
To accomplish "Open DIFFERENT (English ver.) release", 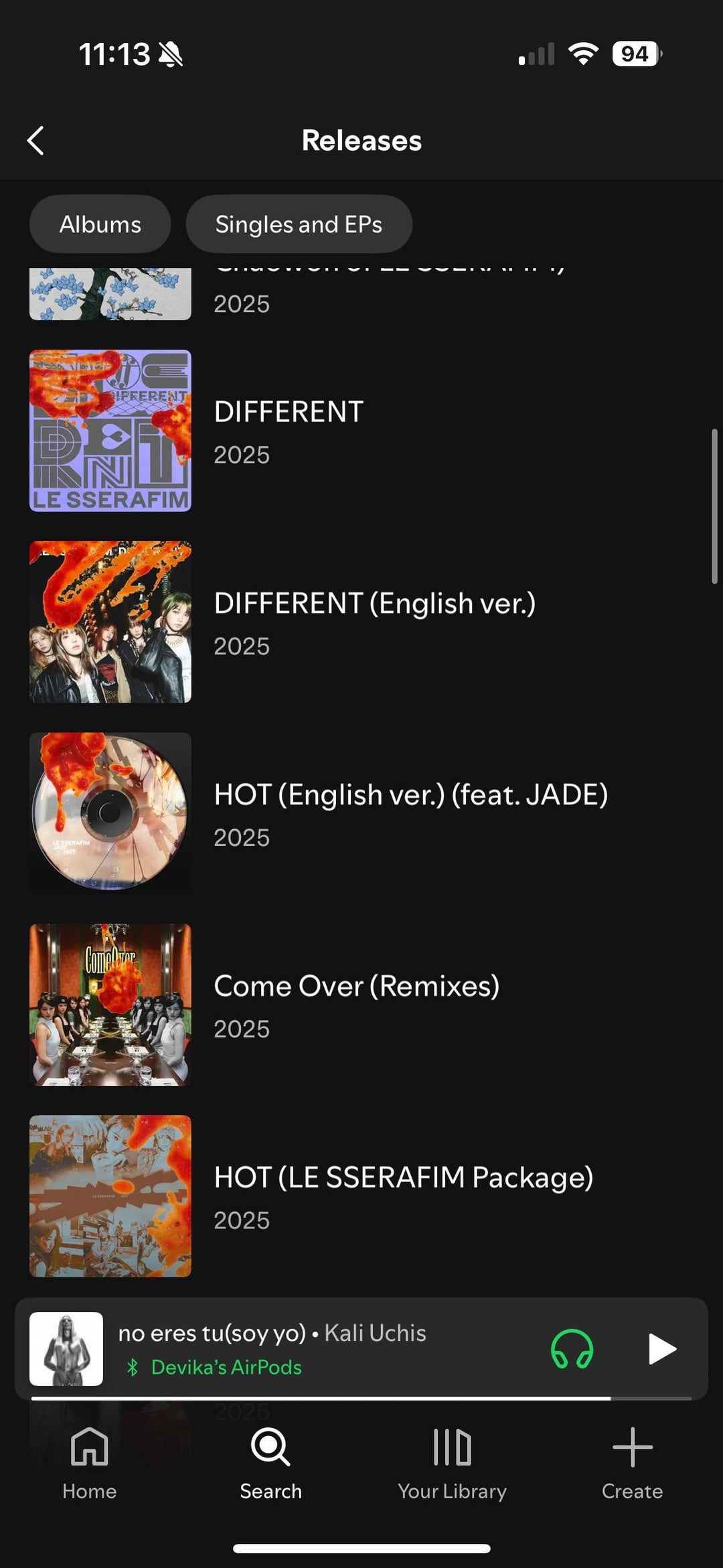I will [x=374, y=622].
